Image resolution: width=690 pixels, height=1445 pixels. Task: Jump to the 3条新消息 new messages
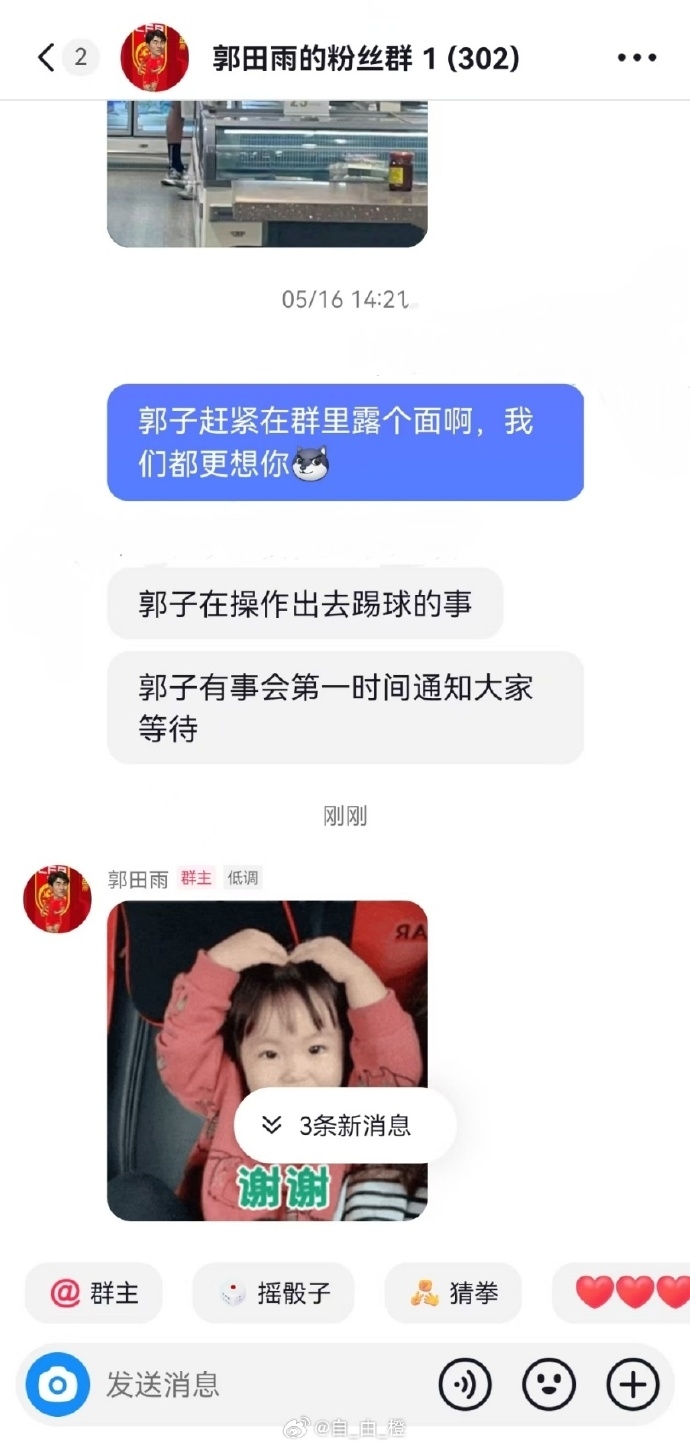345,1125
